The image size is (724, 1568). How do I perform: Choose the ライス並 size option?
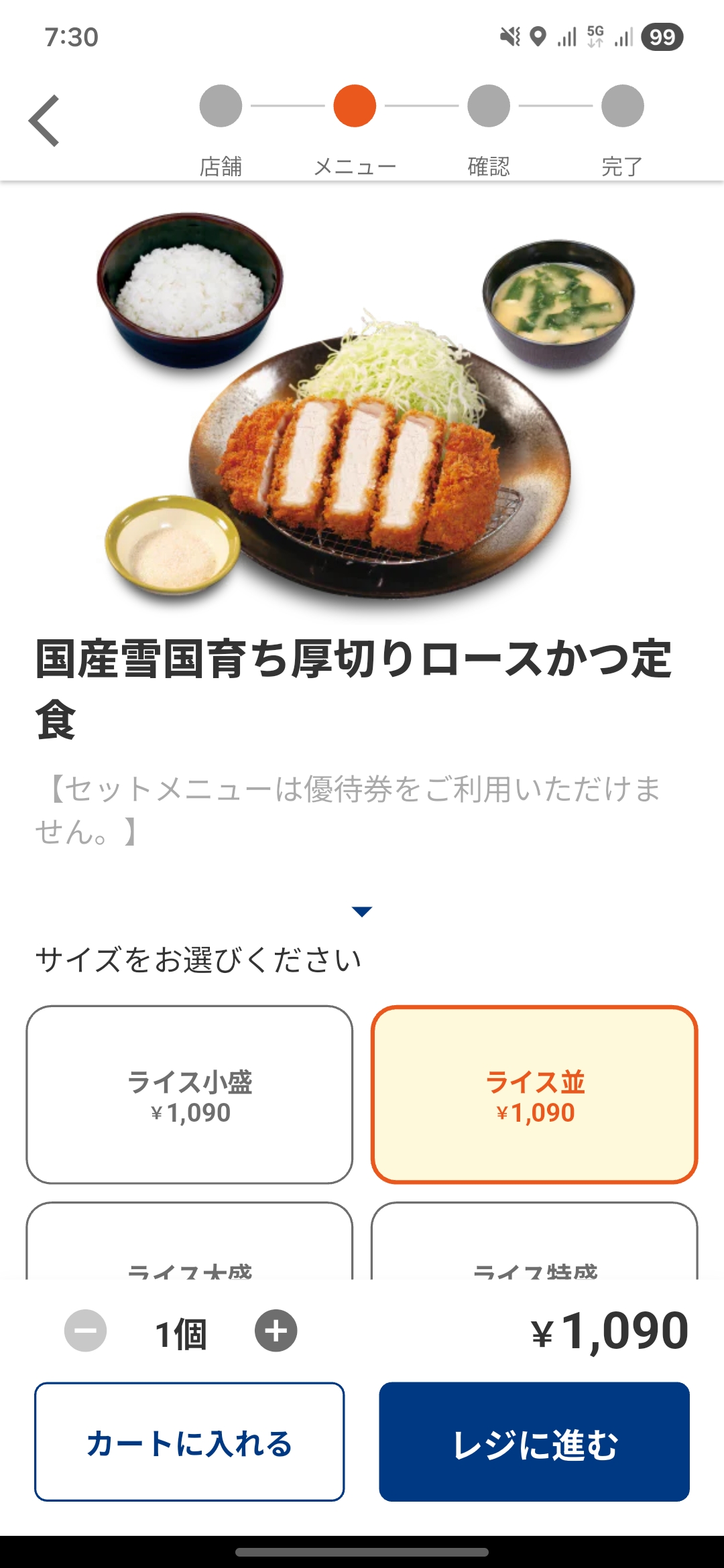pos(534,1094)
